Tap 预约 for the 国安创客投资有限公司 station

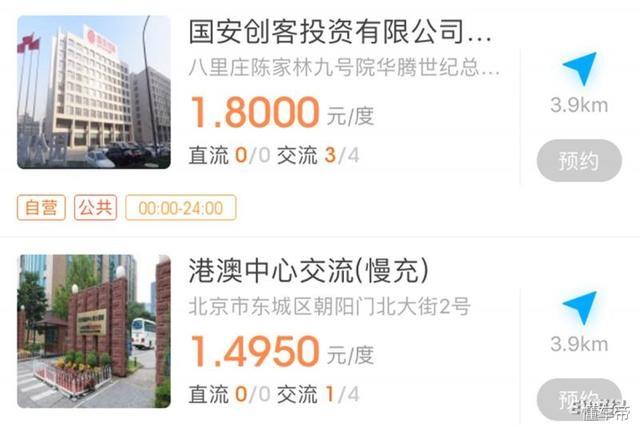[579, 160]
